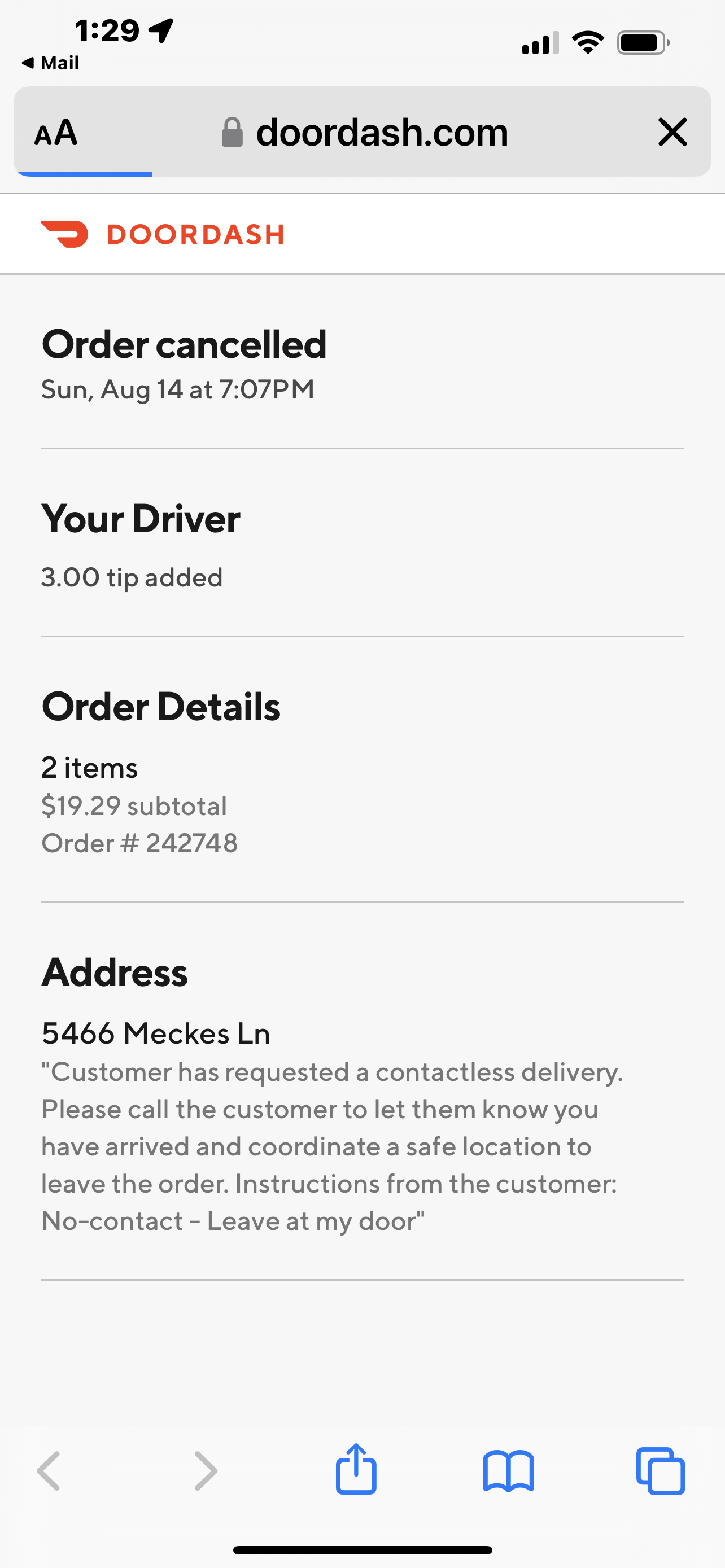Tap the home indicator bar at bottom
Screen dimensions: 725x1568
click(362, 1551)
